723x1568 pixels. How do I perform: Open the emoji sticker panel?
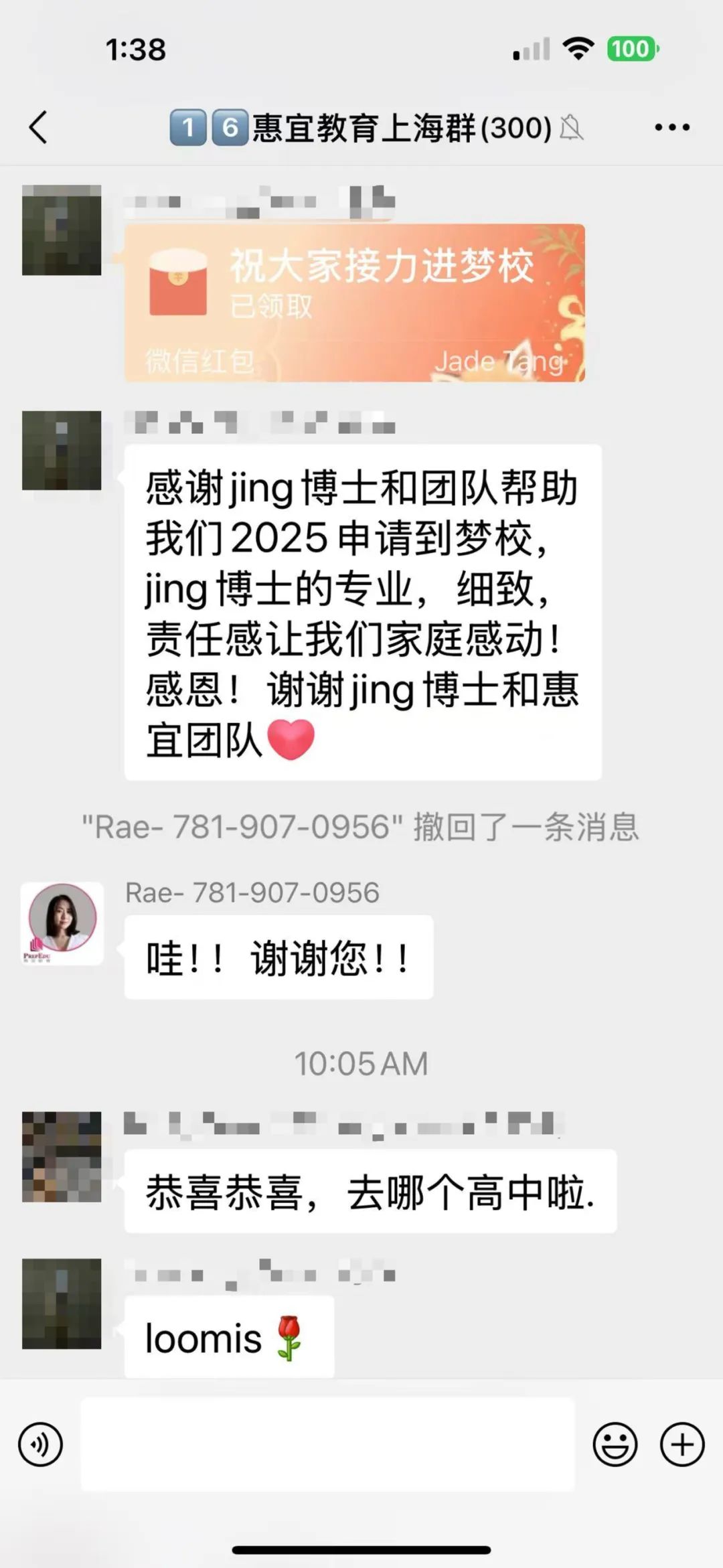615,1444
